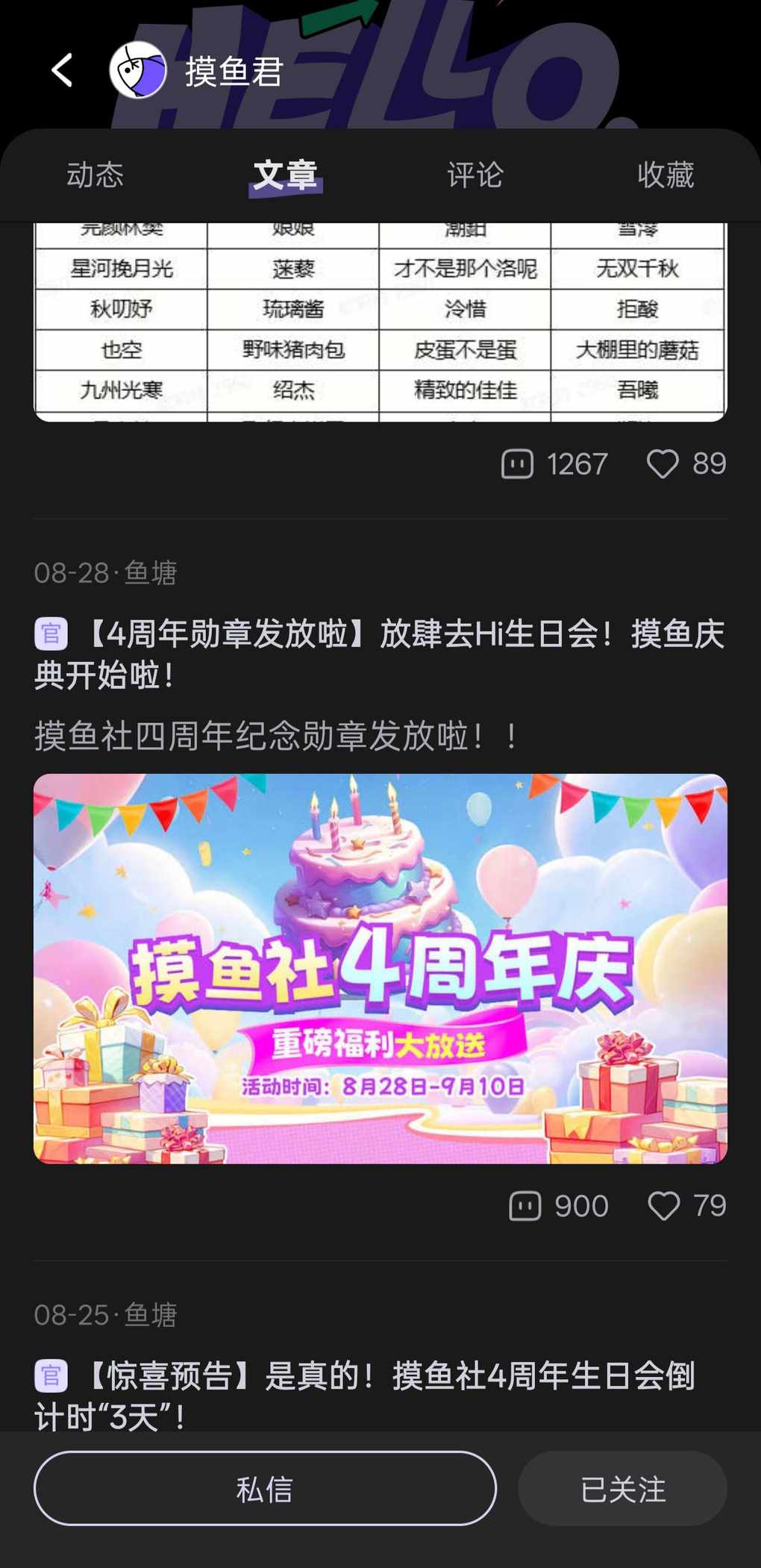Open the 【4周年勋章发放啦】 article
This screenshot has height=1568, width=761.
pyautogui.click(x=380, y=655)
